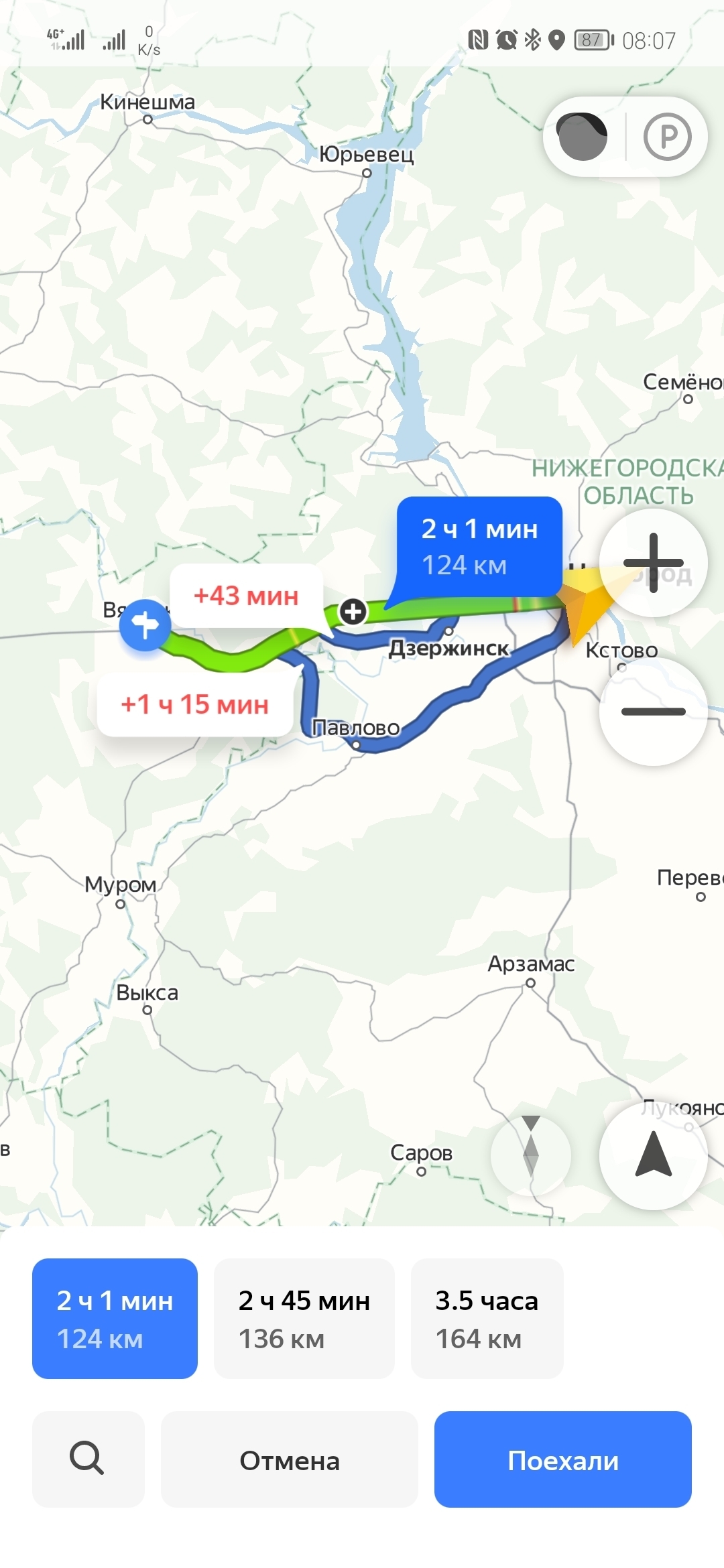Cancel route with Отмена
Screen dimensions: 724x1568
coord(290,1459)
